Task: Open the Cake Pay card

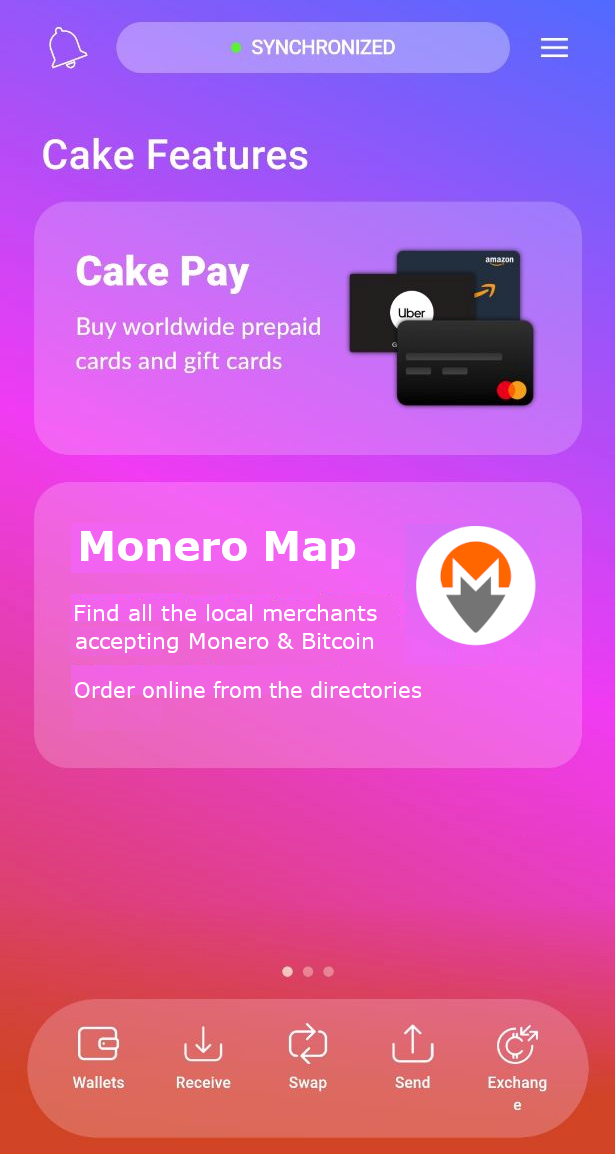Action: pyautogui.click(x=308, y=328)
